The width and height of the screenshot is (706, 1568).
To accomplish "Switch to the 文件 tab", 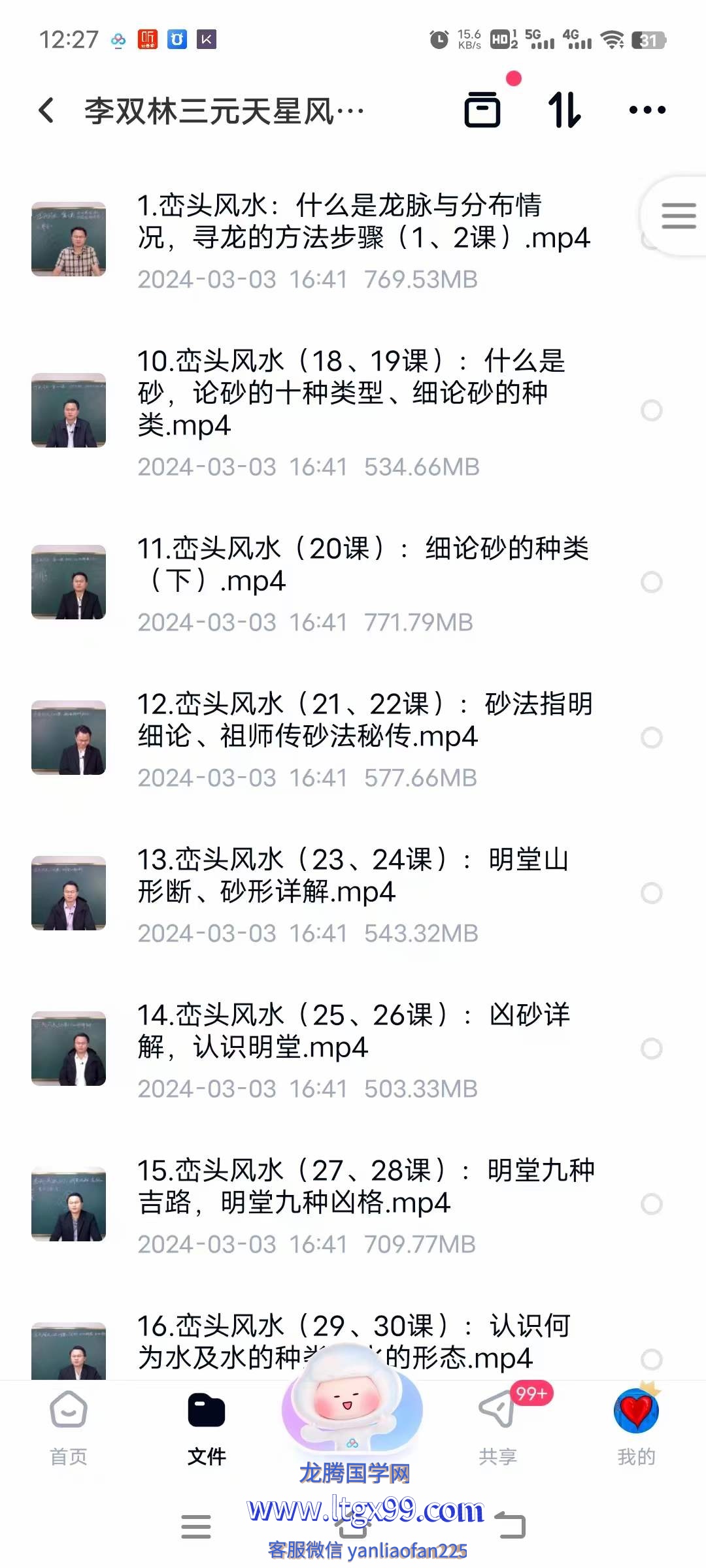I will tap(207, 1427).
